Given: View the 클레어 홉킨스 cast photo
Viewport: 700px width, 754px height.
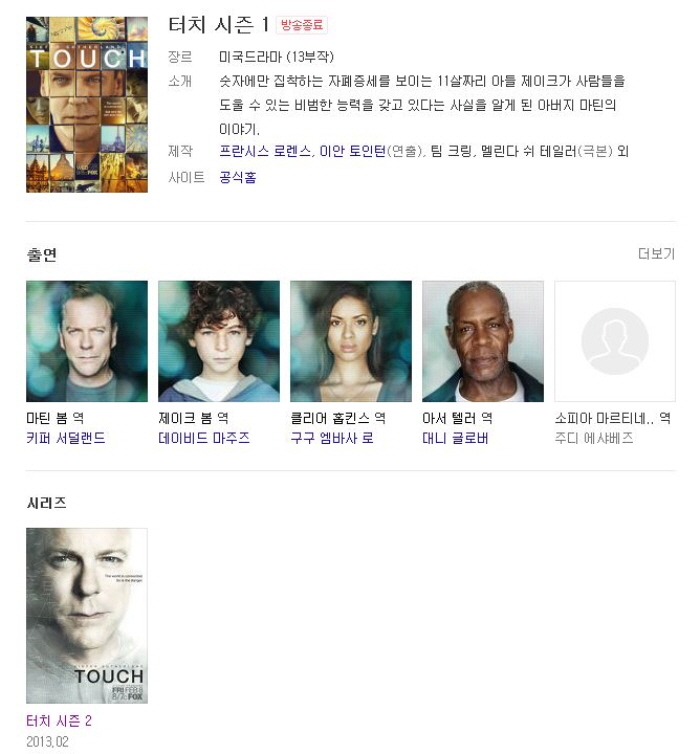Looking at the screenshot, I should click(351, 341).
